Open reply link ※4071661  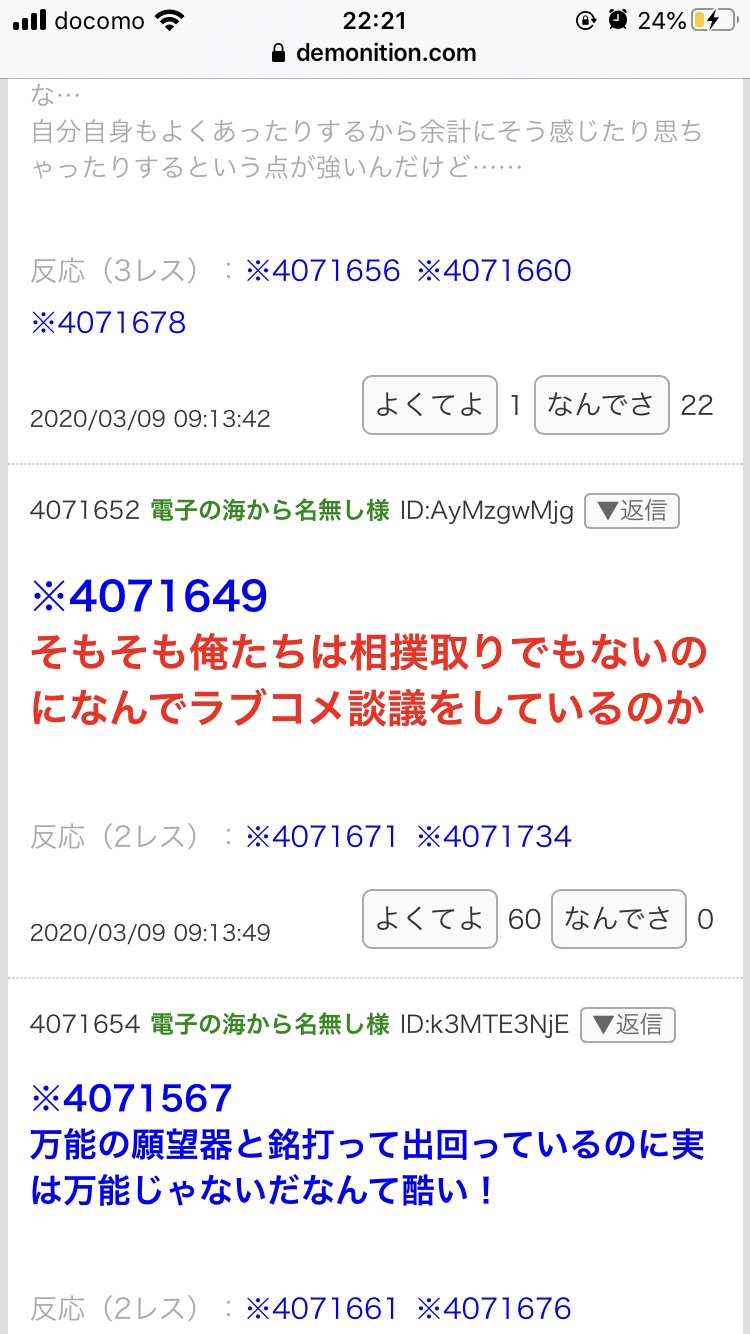coord(322,1308)
